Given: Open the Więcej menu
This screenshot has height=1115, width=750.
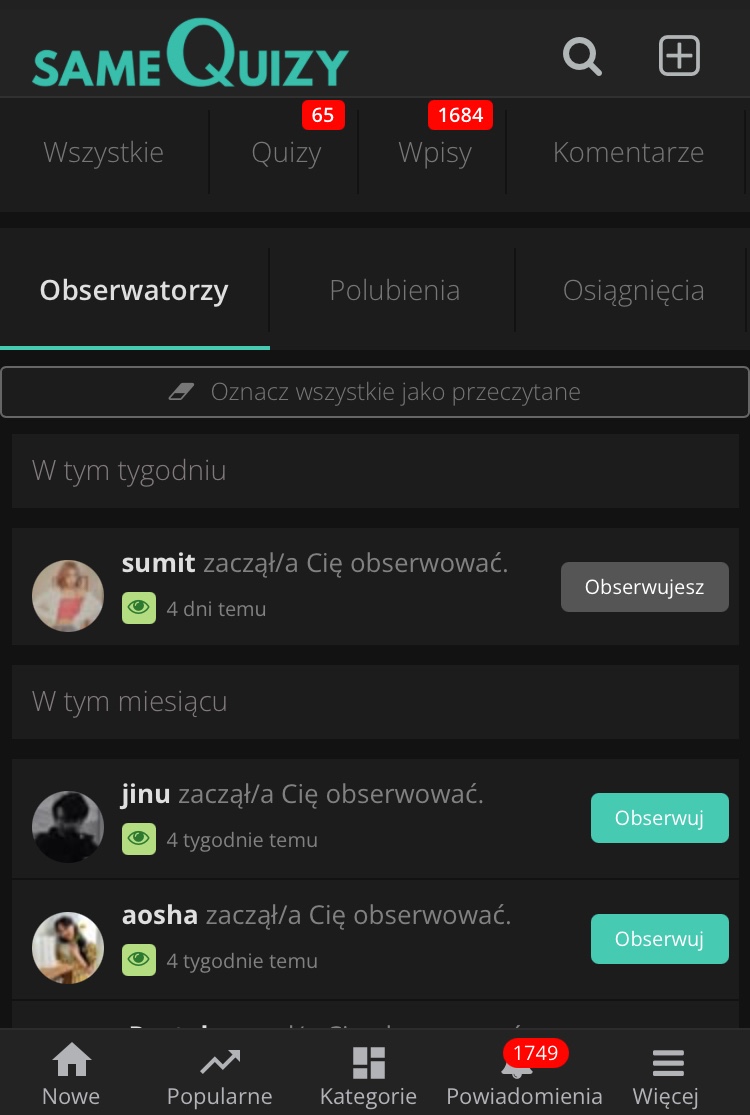Looking at the screenshot, I should point(667,1074).
